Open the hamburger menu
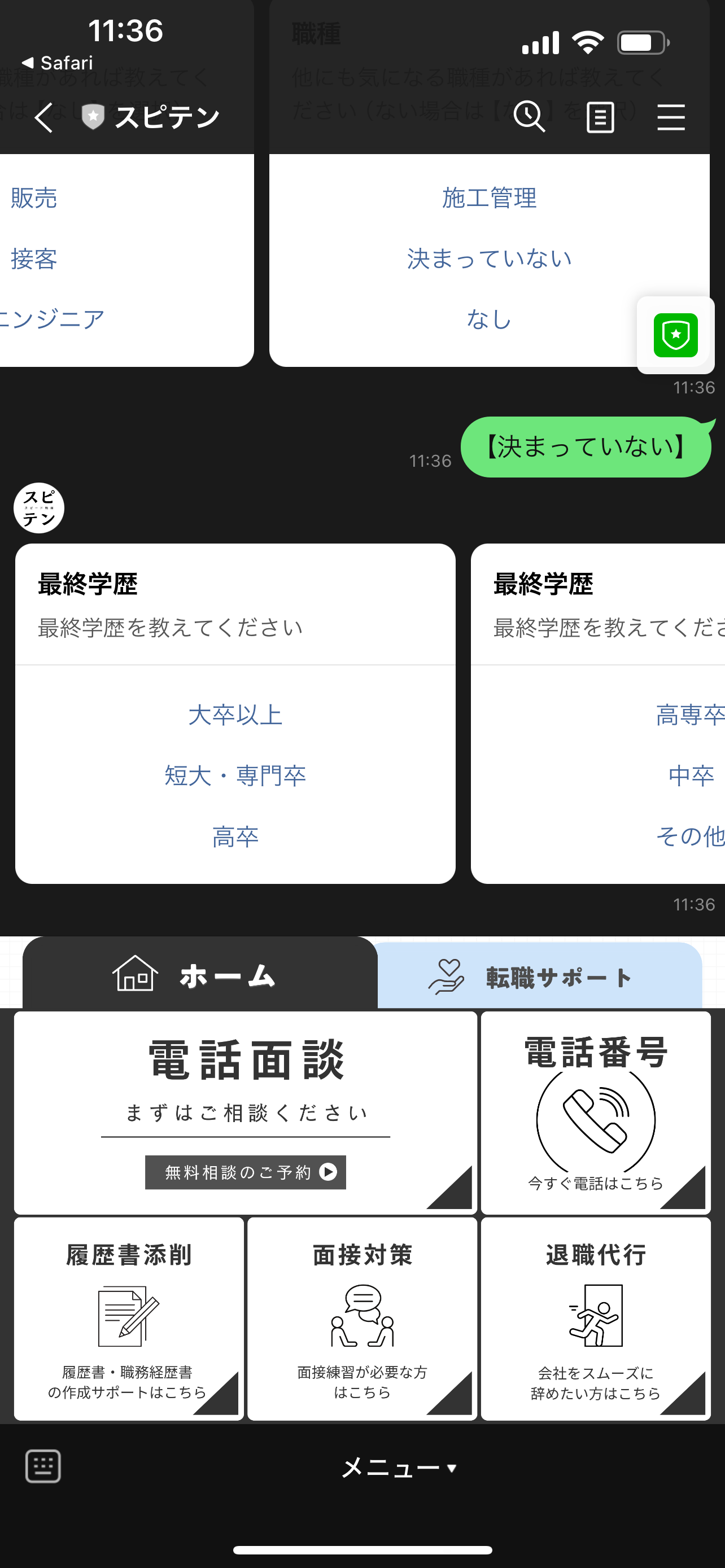This screenshot has width=725, height=1568. (671, 117)
